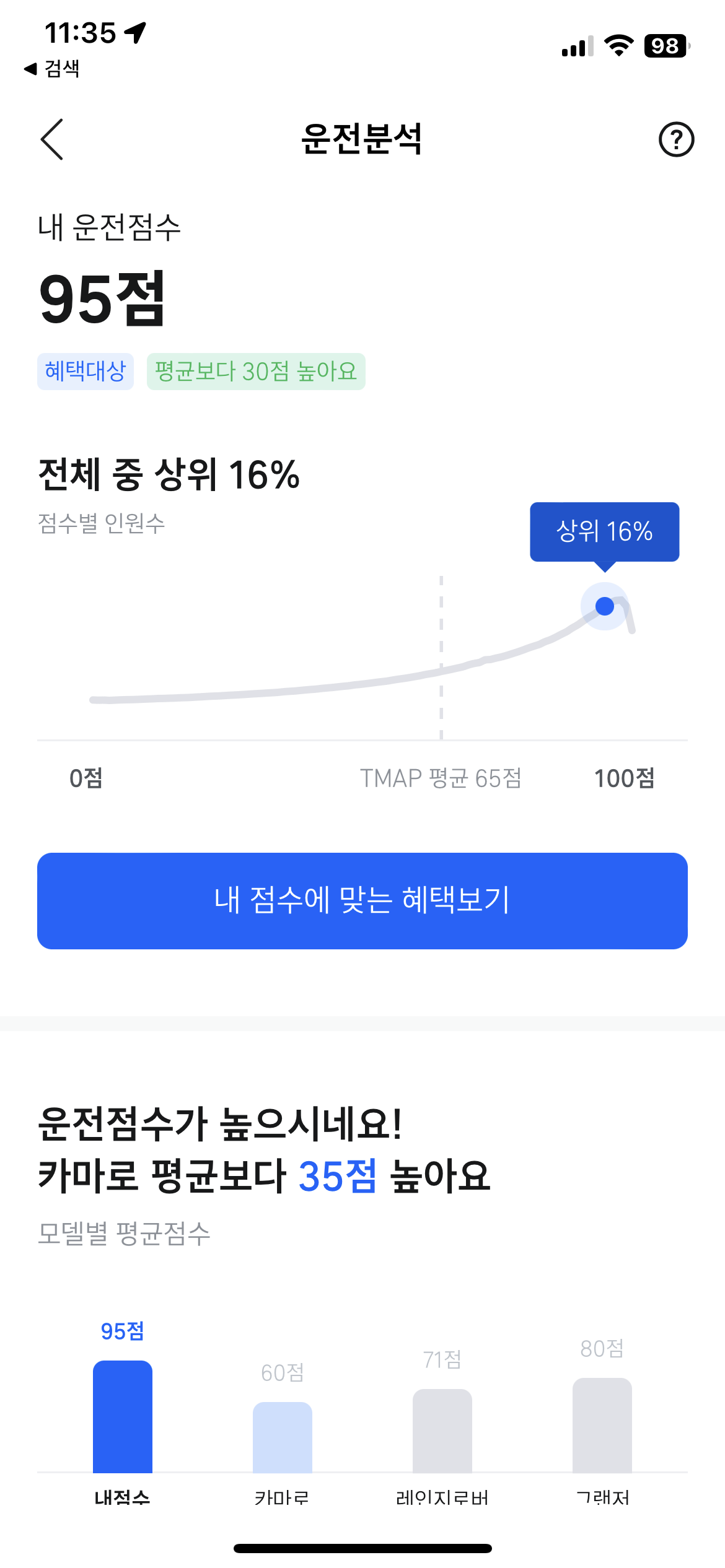Return to 검색 via the system back link
The height and width of the screenshot is (1568, 725).
pos(52,68)
